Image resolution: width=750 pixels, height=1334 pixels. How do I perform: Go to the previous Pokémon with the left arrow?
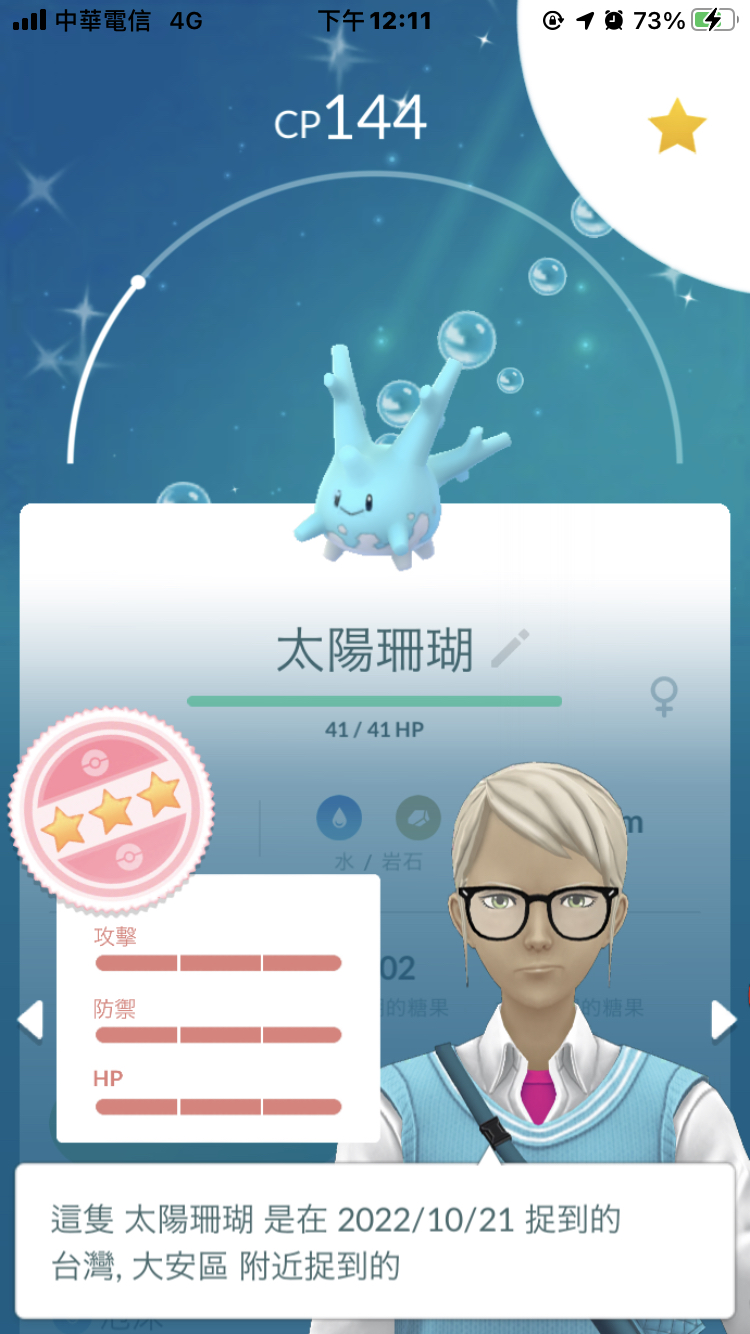(x=30, y=1021)
